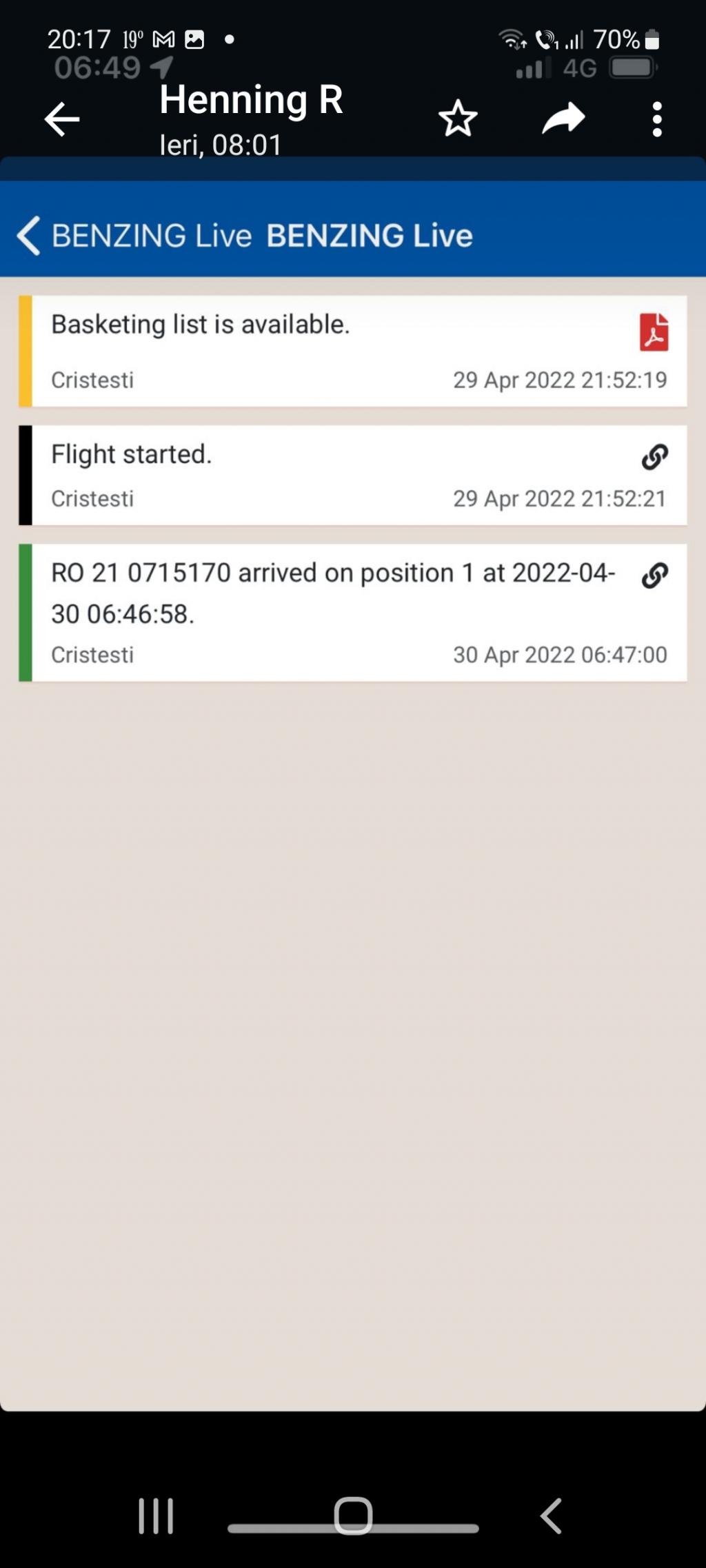
Task: Star this image from Henning R
Action: tap(458, 119)
